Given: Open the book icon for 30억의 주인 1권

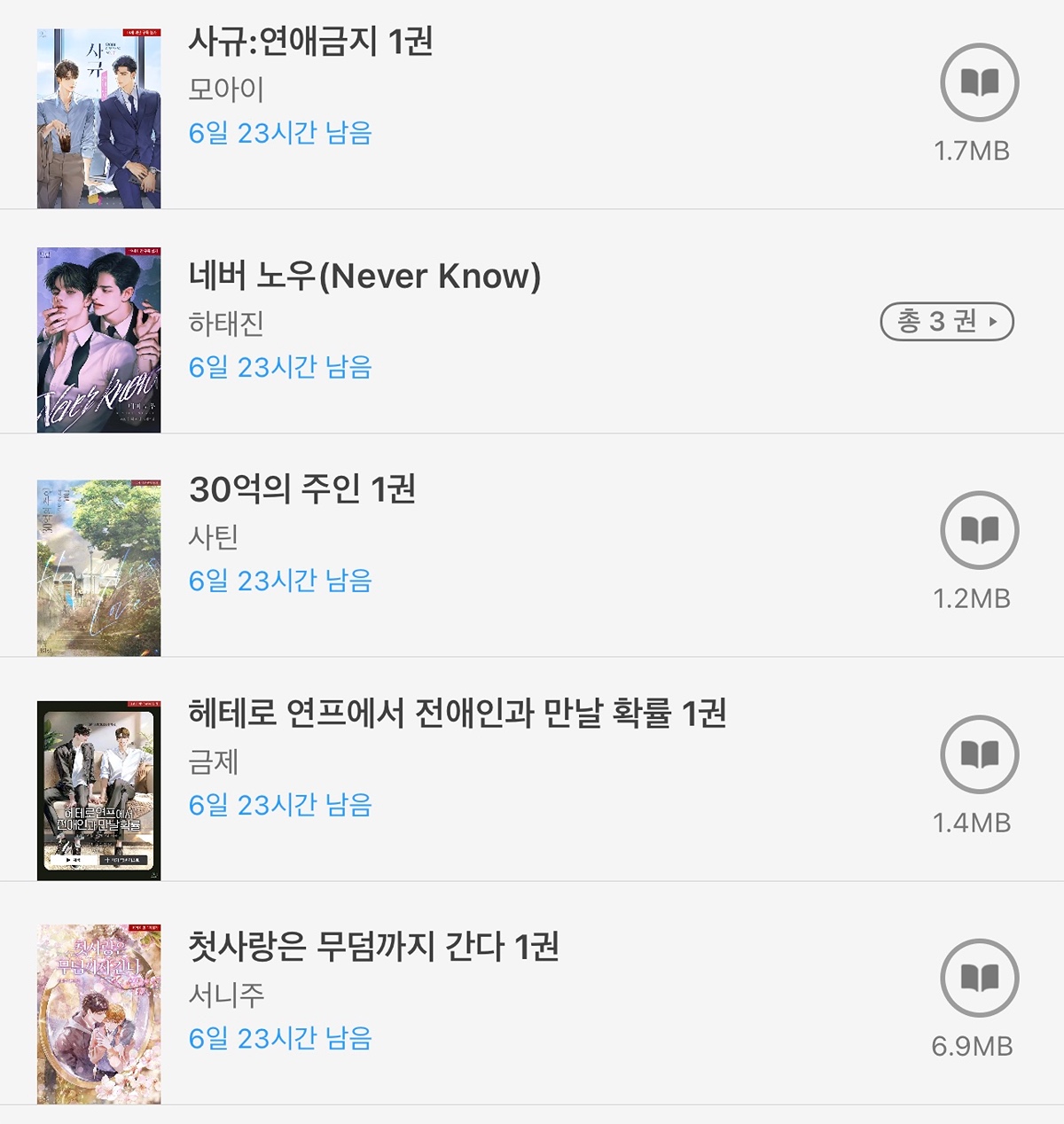Looking at the screenshot, I should pos(979,530).
